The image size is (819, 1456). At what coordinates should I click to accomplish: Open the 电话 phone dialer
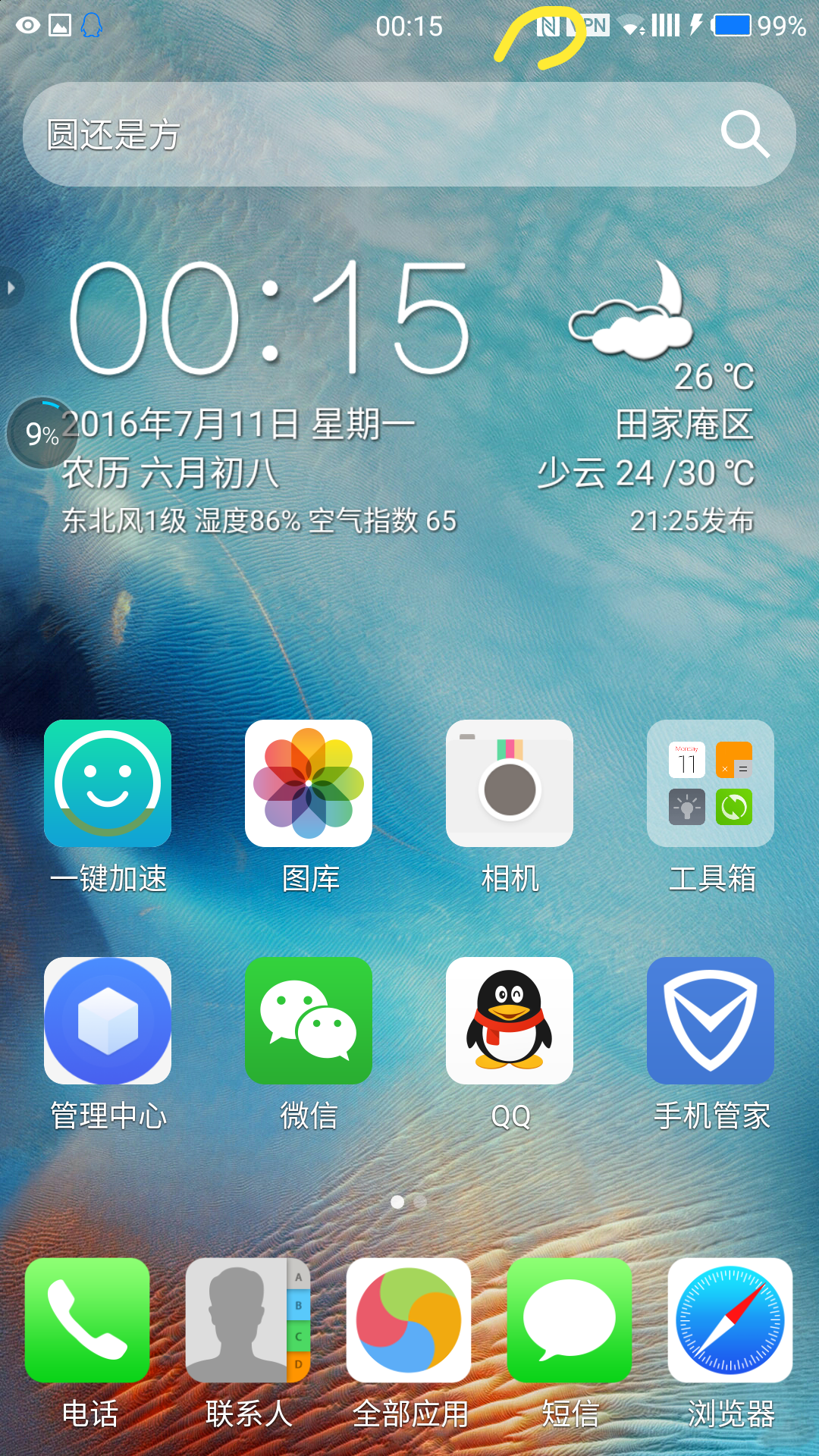pyautogui.click(x=87, y=1320)
